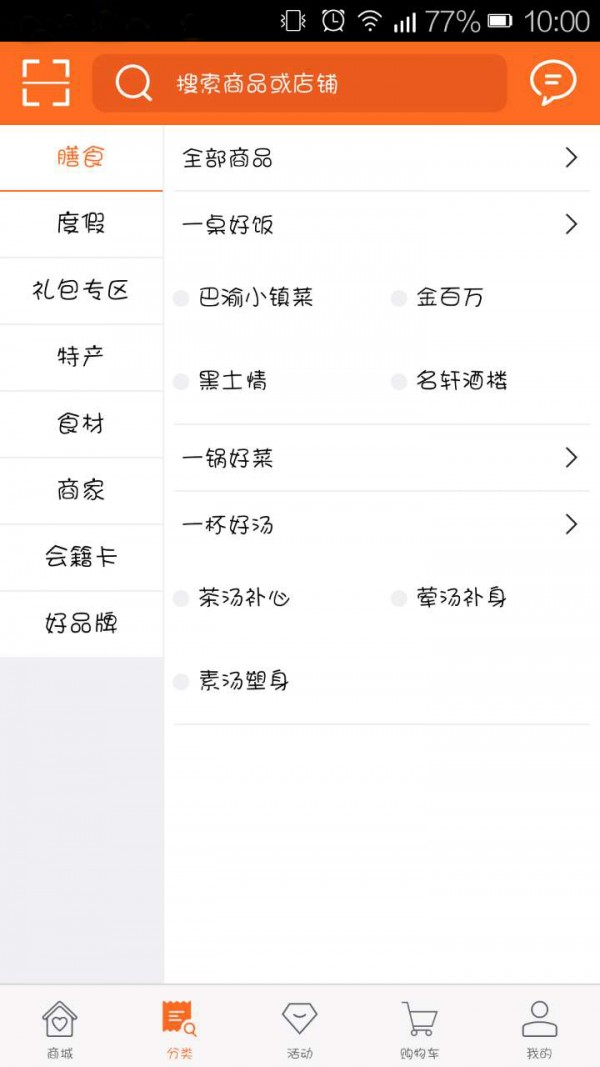Open the 一杯好汤 section

click(380, 525)
